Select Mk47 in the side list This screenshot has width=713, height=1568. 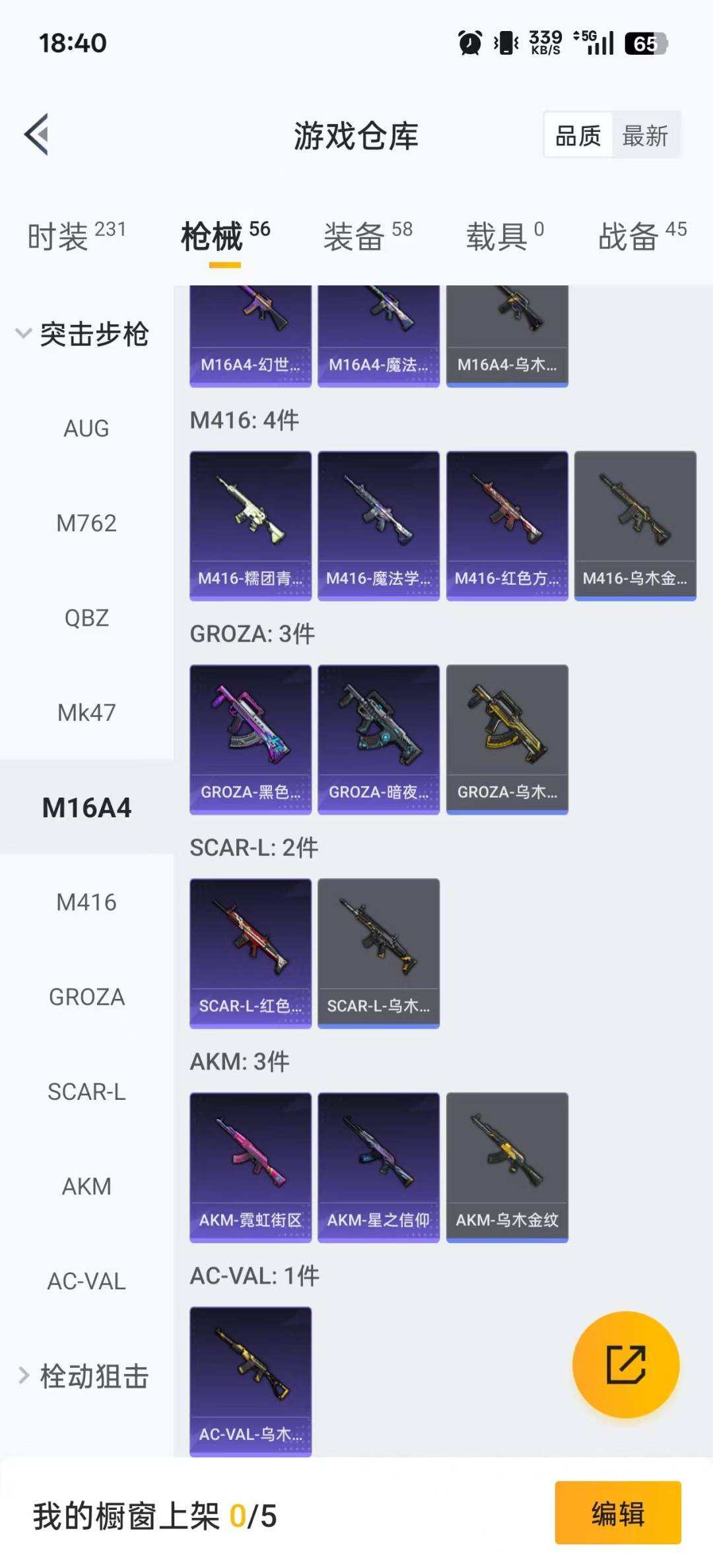86,713
